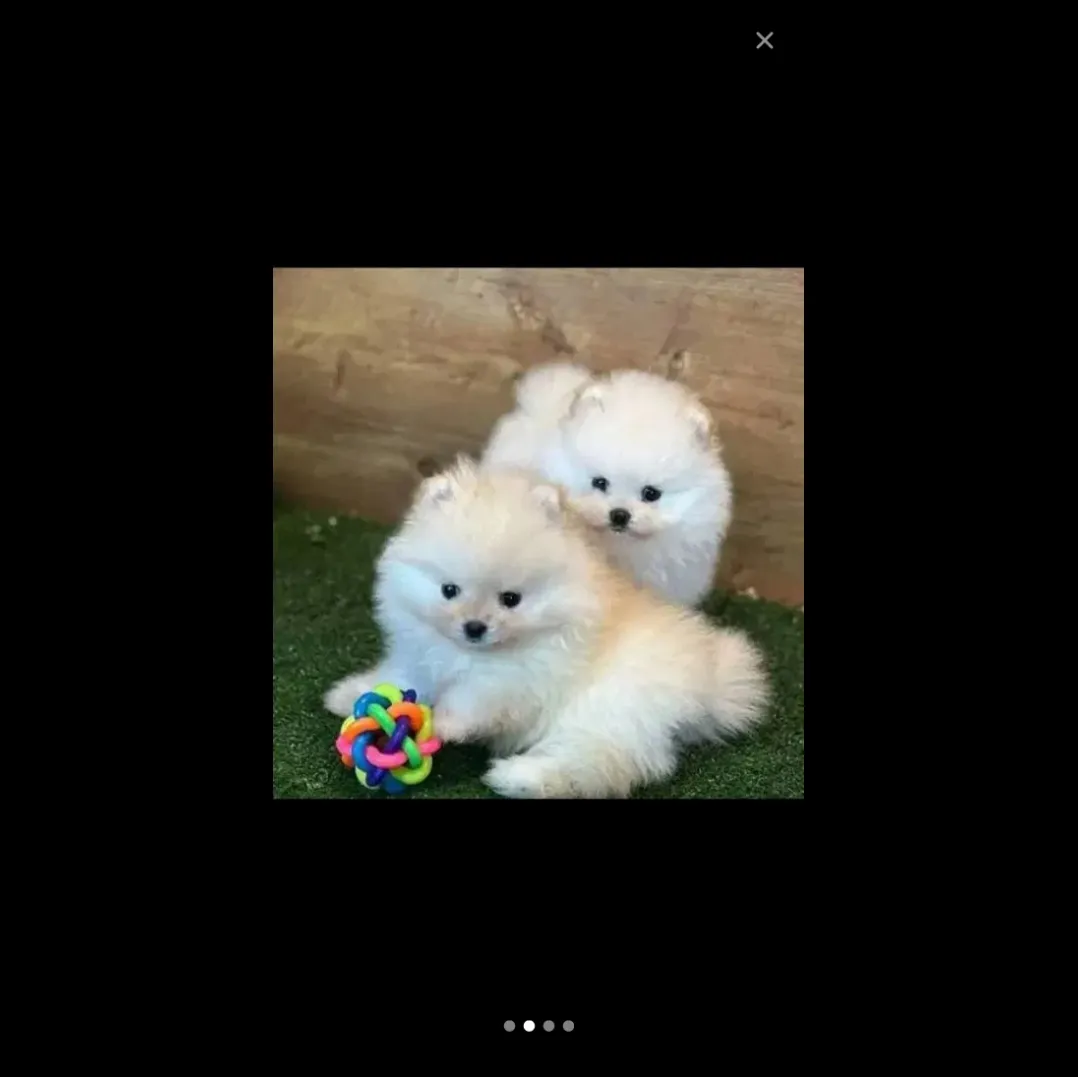Screen dimensions: 1078x1077
Task: Tap the puppies photo in viewer
Action: click(x=538, y=533)
